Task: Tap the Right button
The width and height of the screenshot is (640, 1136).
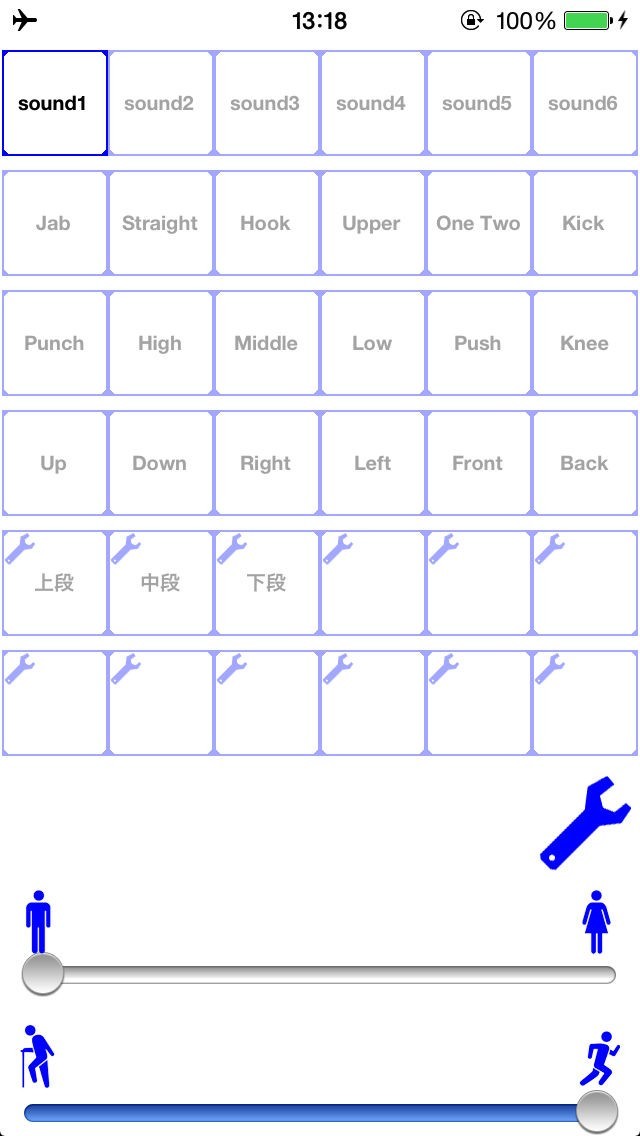Action: coord(266,463)
